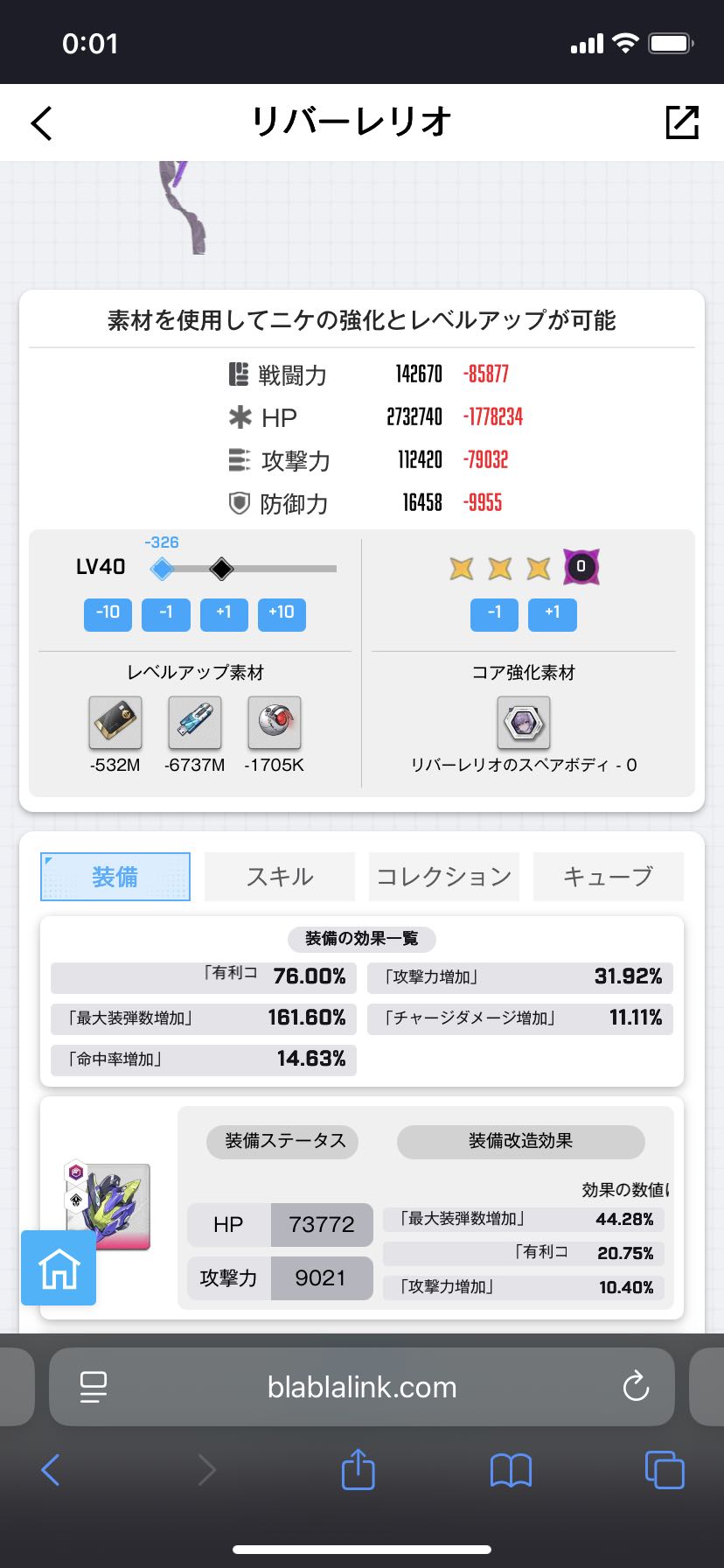Viewport: 724px width, 1568px height.
Task: Switch to the キューブ tab
Action: tap(608, 877)
